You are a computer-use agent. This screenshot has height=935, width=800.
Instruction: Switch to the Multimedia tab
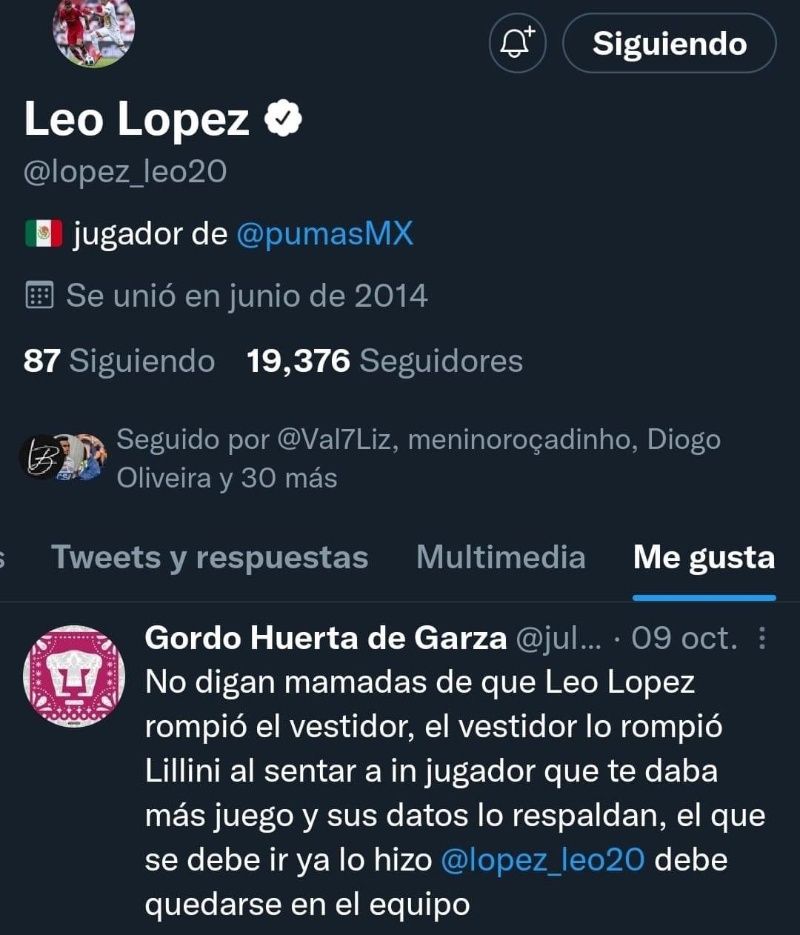500,557
